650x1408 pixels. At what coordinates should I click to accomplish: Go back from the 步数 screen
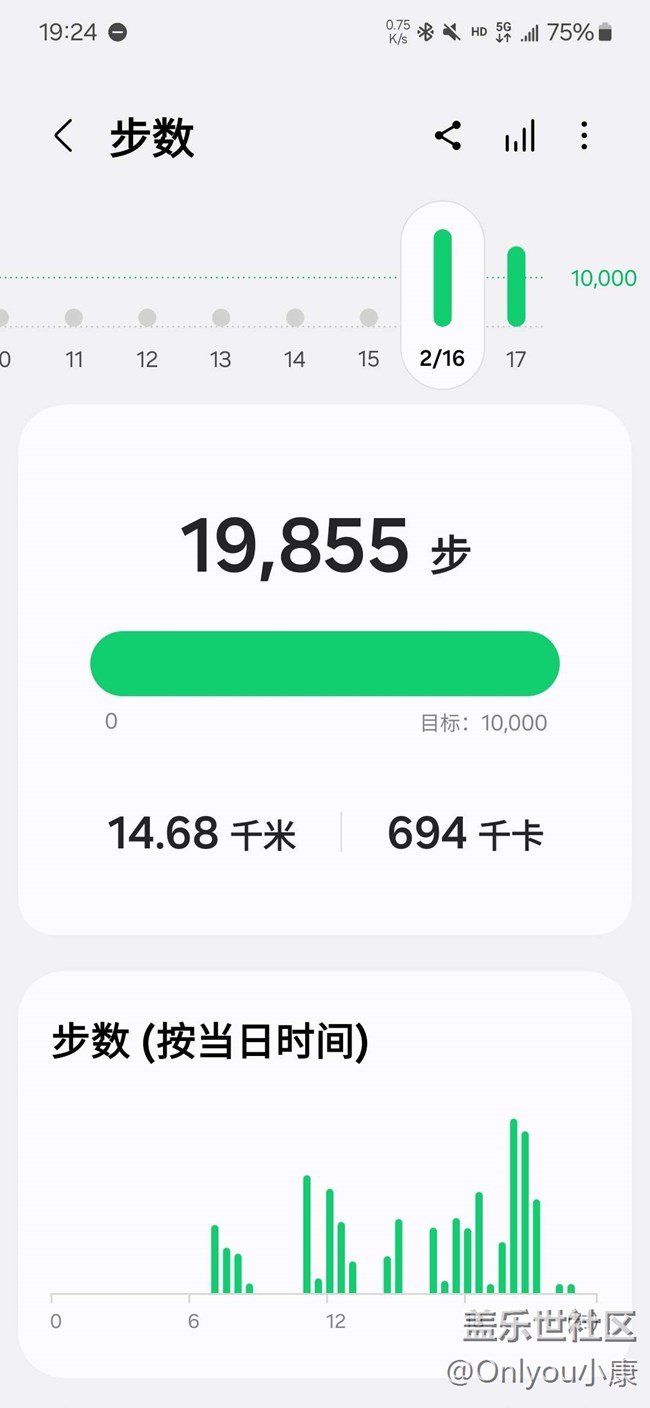coord(64,136)
